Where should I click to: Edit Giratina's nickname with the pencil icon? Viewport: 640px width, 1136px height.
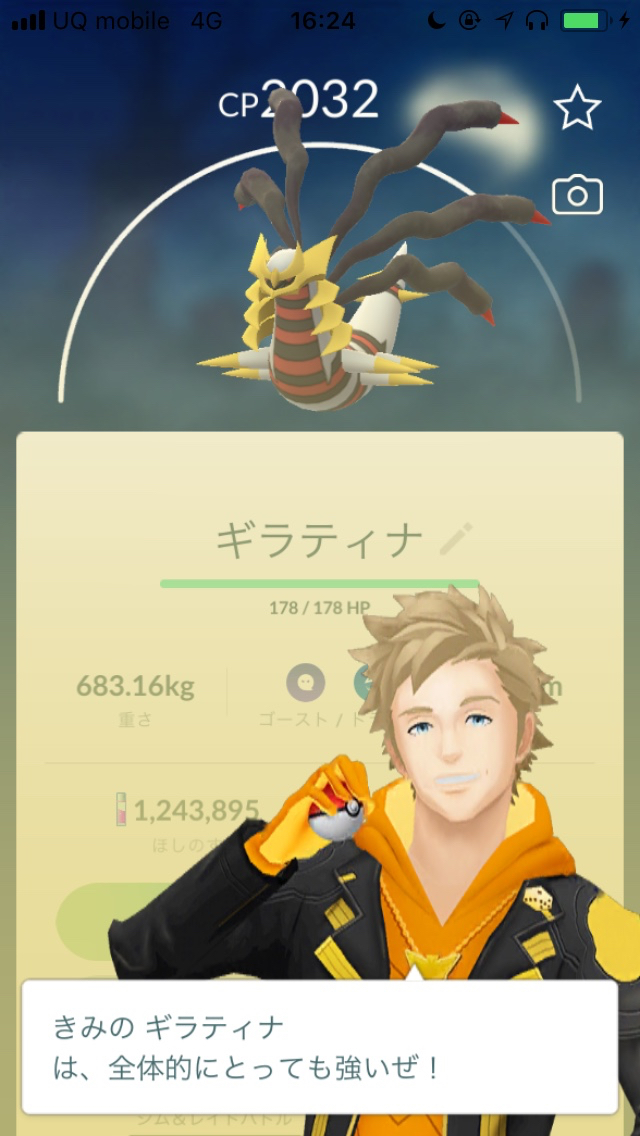tap(456, 539)
